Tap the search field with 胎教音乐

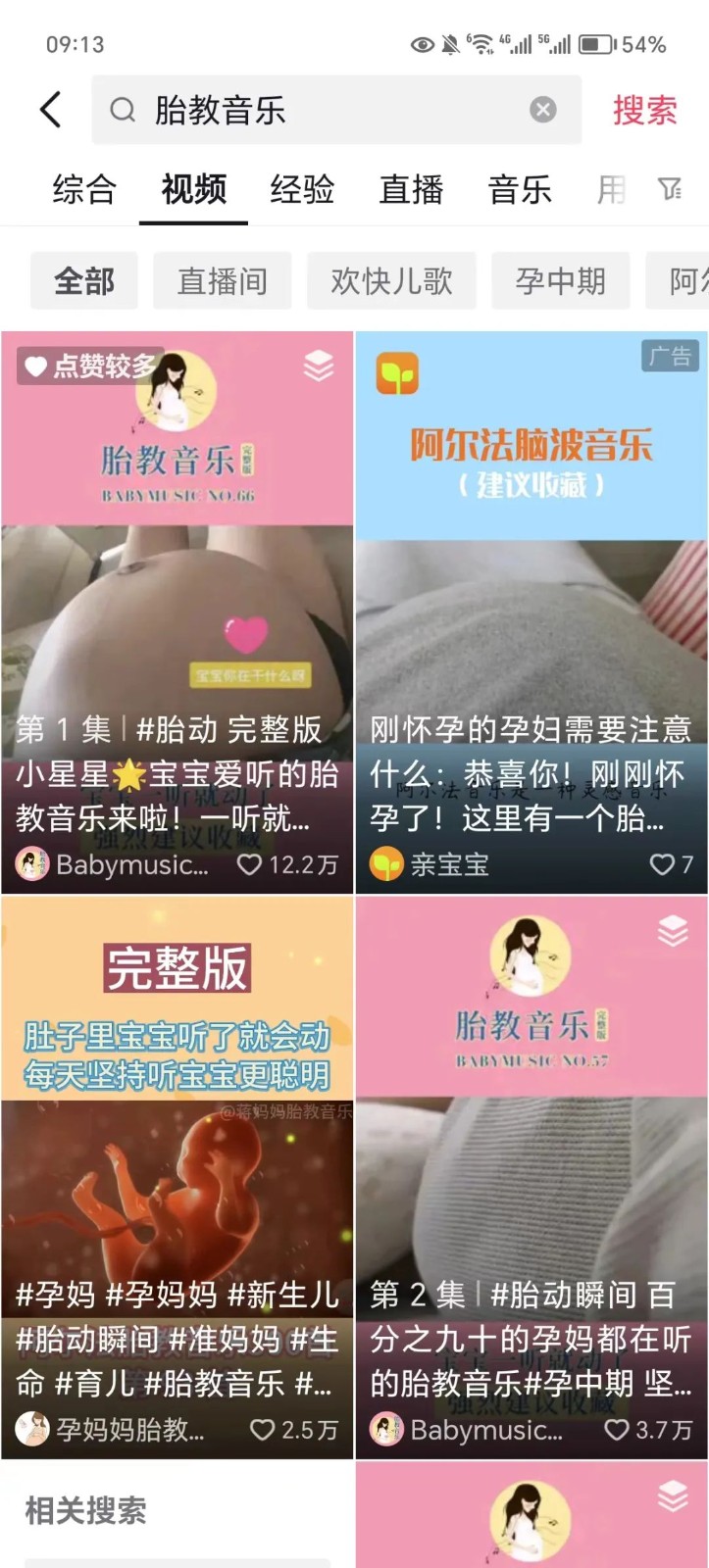[x=324, y=110]
